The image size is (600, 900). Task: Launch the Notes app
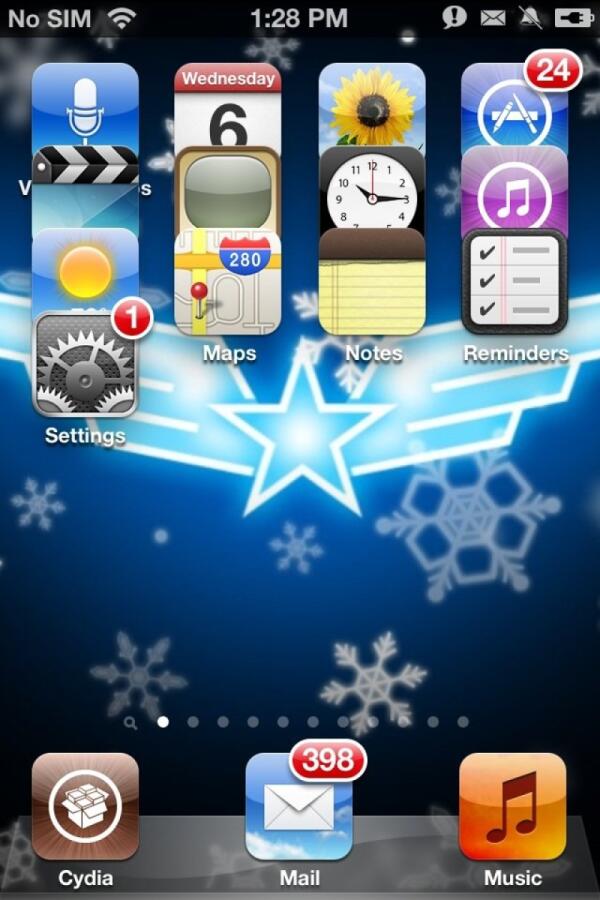(371, 290)
